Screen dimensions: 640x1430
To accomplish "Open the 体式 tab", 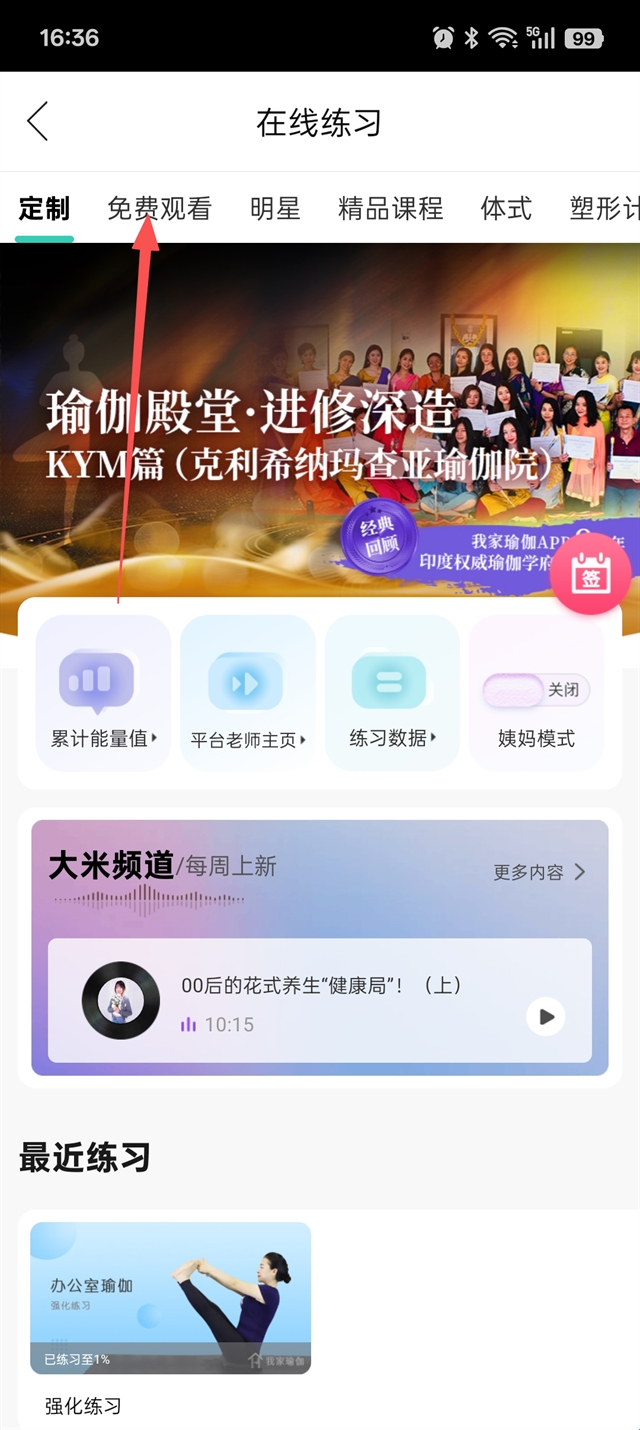I will (506, 209).
